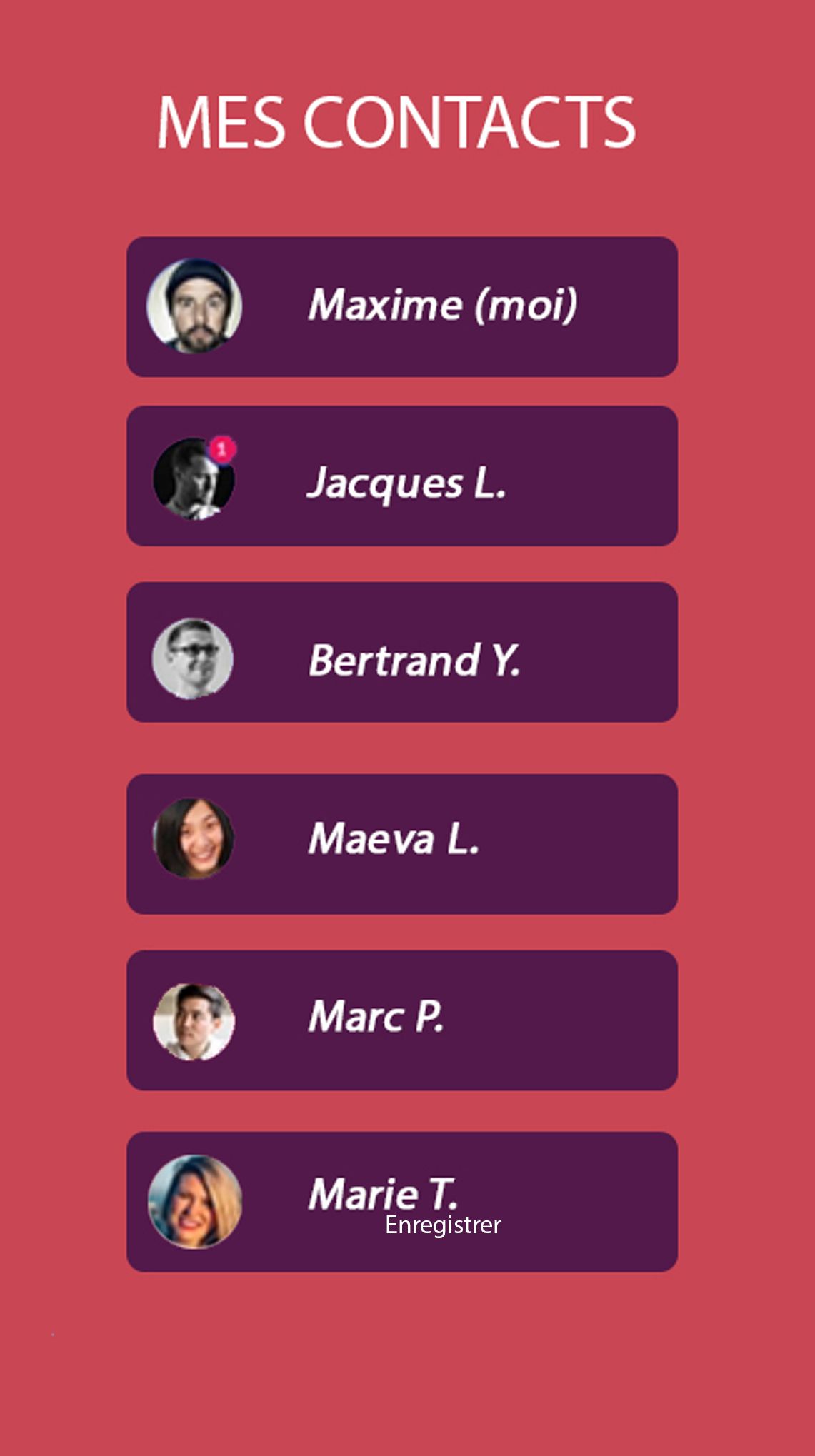Tap the Enregistrer label
Viewport: 815px width, 1456px height.
[x=443, y=1225]
